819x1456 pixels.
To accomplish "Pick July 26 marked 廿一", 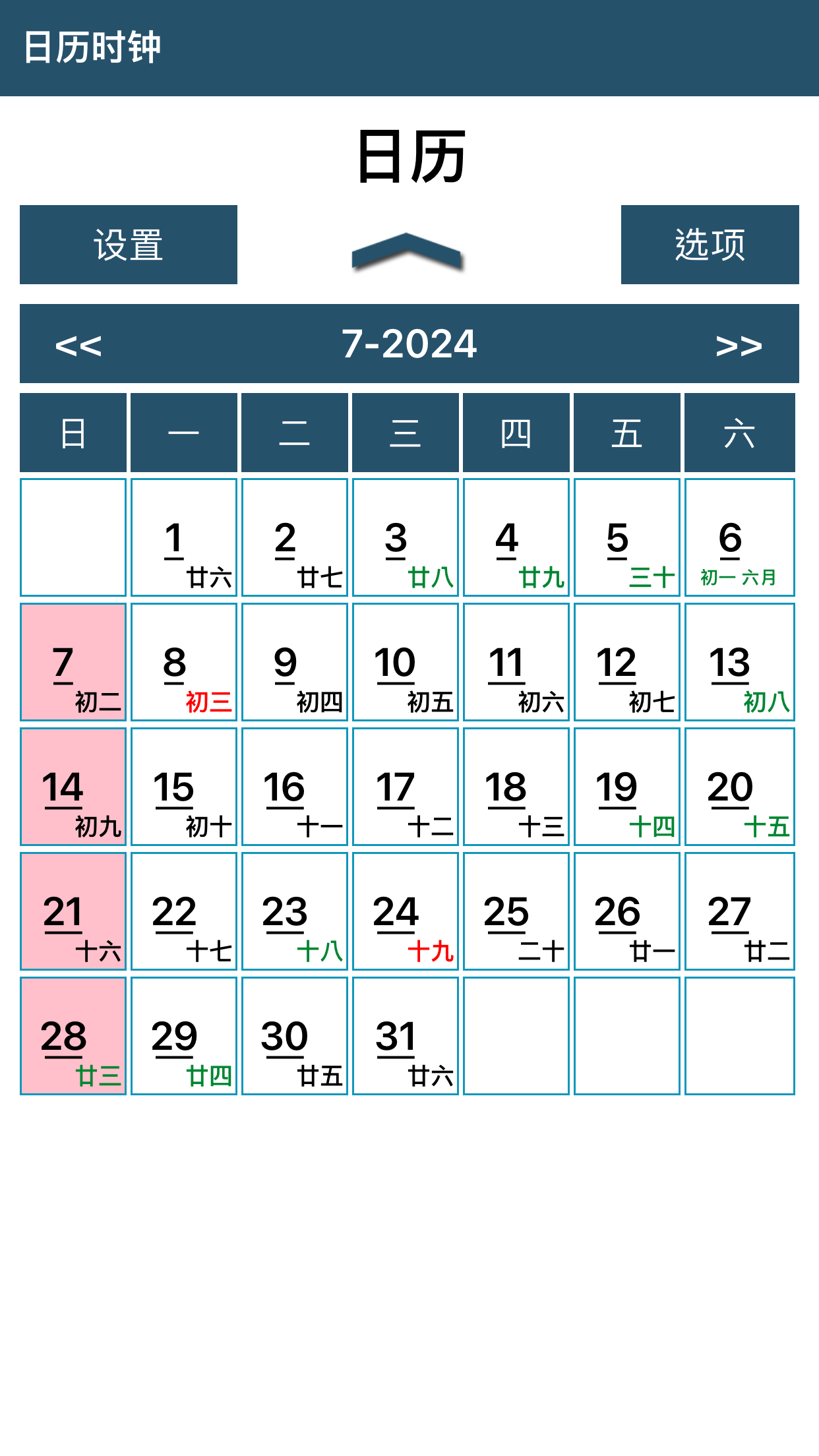I will pyautogui.click(x=627, y=912).
